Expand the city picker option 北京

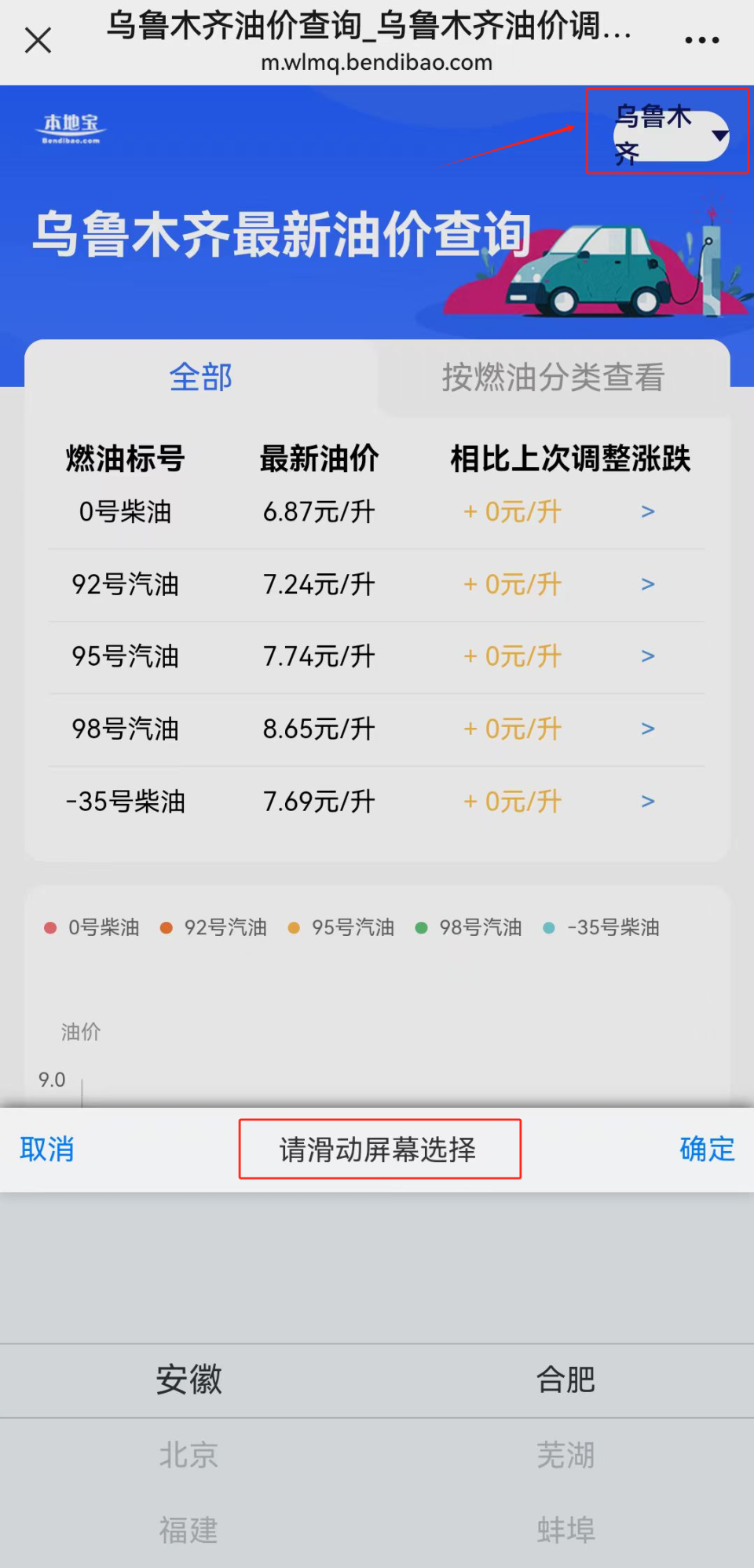188,1455
